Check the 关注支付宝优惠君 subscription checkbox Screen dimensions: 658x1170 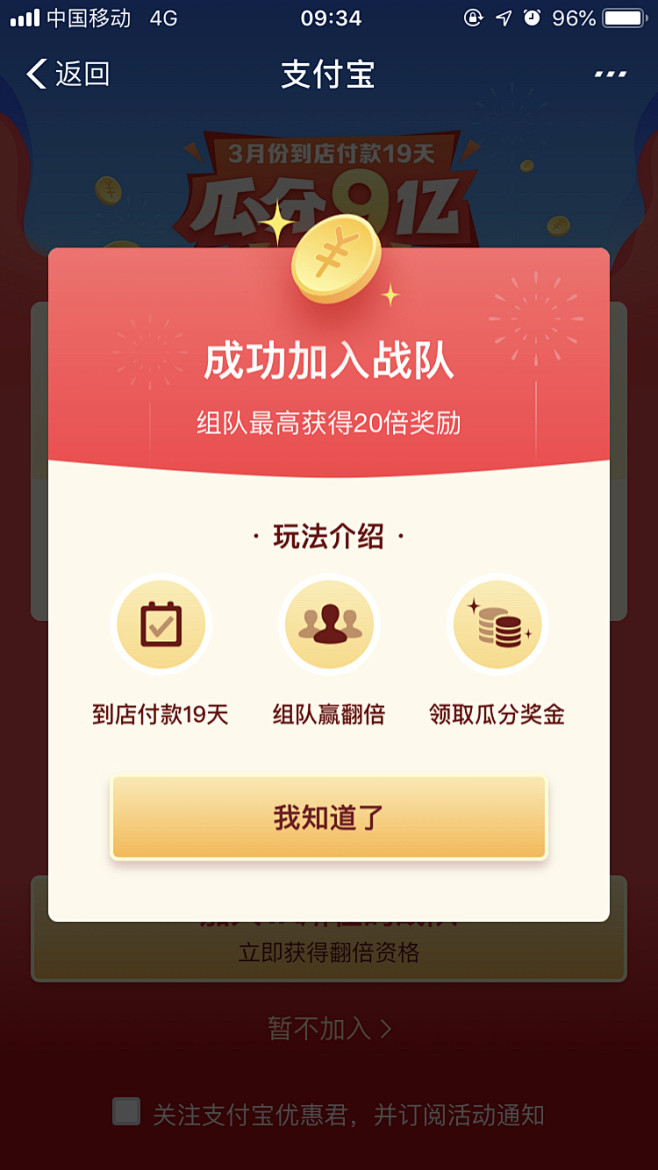coord(126,1112)
